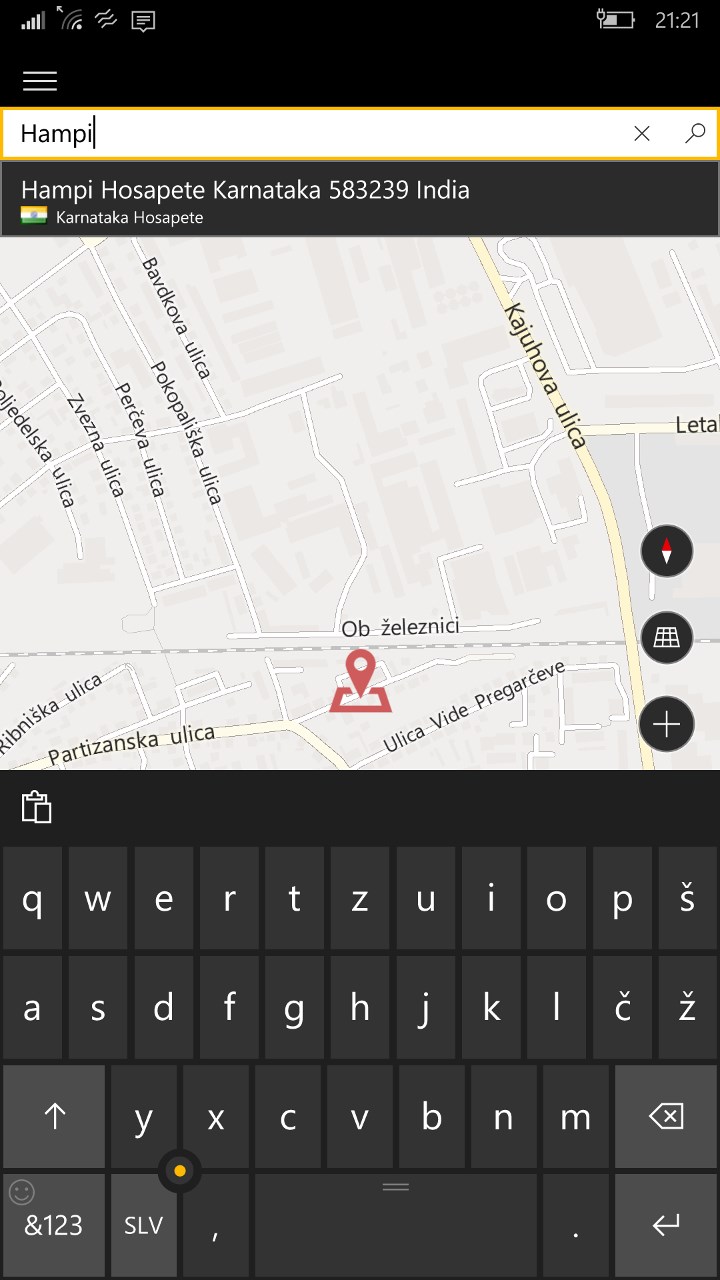Open the hamburger navigation menu
The height and width of the screenshot is (1280, 720).
[x=40, y=81]
